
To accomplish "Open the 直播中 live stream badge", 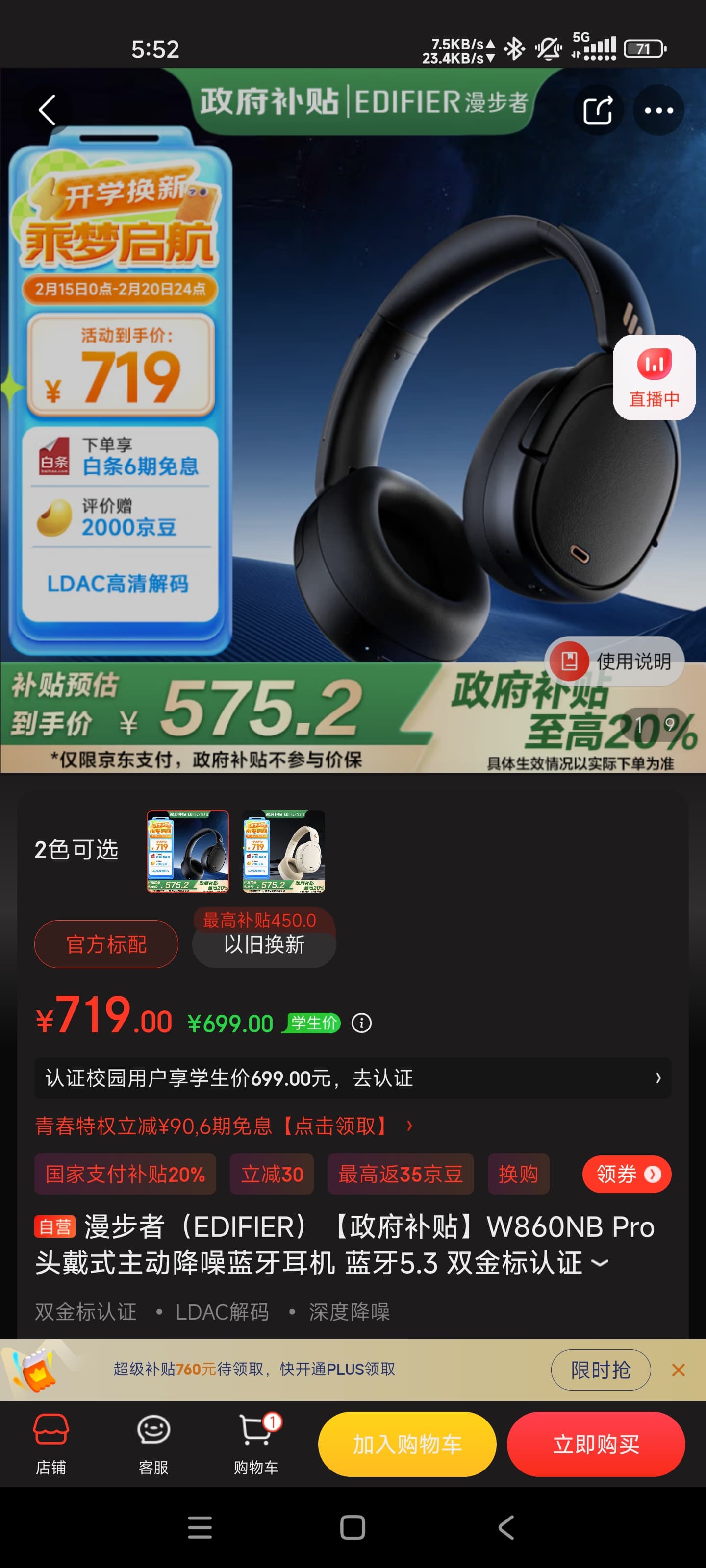I will (x=654, y=377).
